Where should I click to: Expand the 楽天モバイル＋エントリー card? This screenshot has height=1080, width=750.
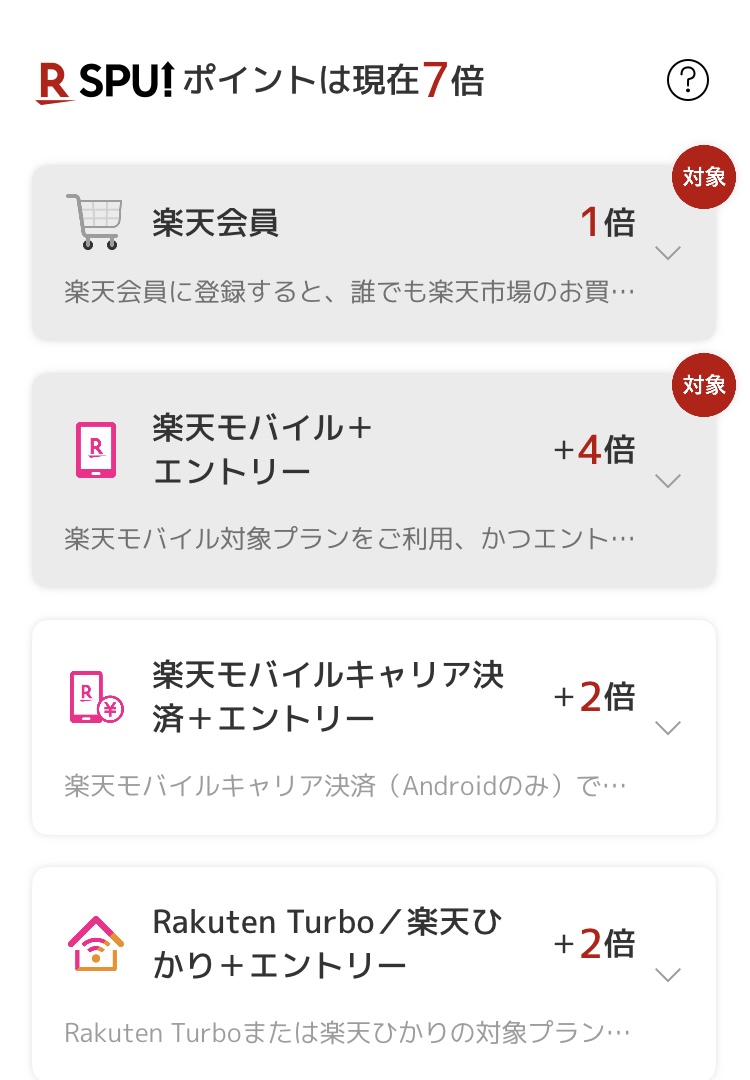pyautogui.click(x=667, y=481)
